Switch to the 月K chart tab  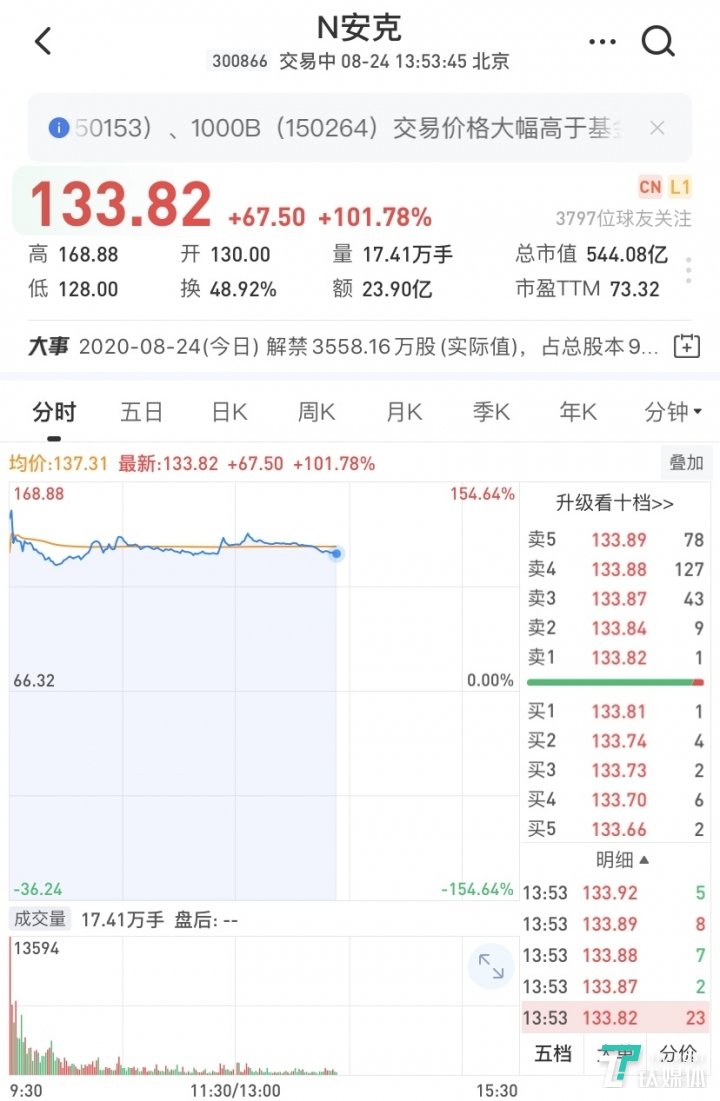404,412
